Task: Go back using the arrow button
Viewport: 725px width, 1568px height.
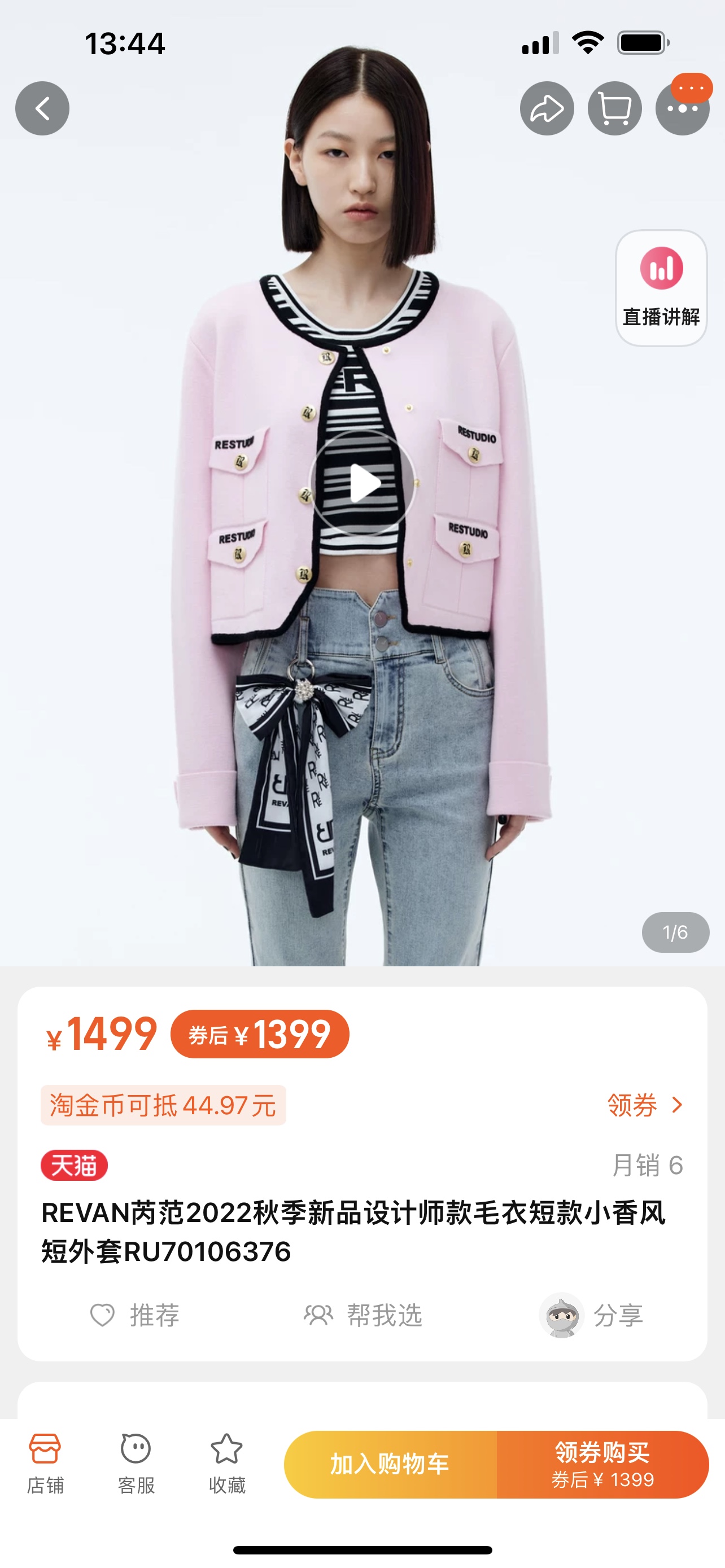Action: (x=42, y=108)
